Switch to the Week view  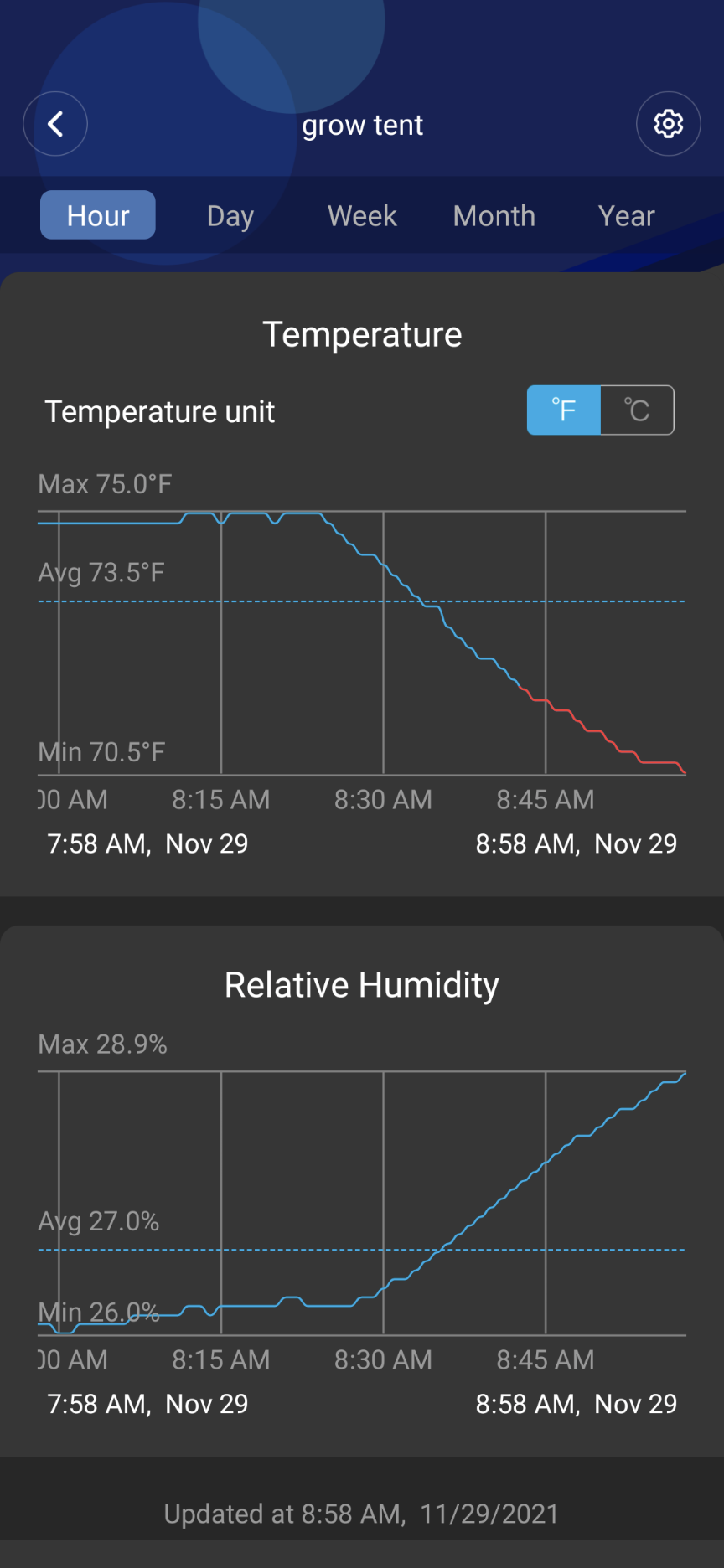(x=362, y=216)
